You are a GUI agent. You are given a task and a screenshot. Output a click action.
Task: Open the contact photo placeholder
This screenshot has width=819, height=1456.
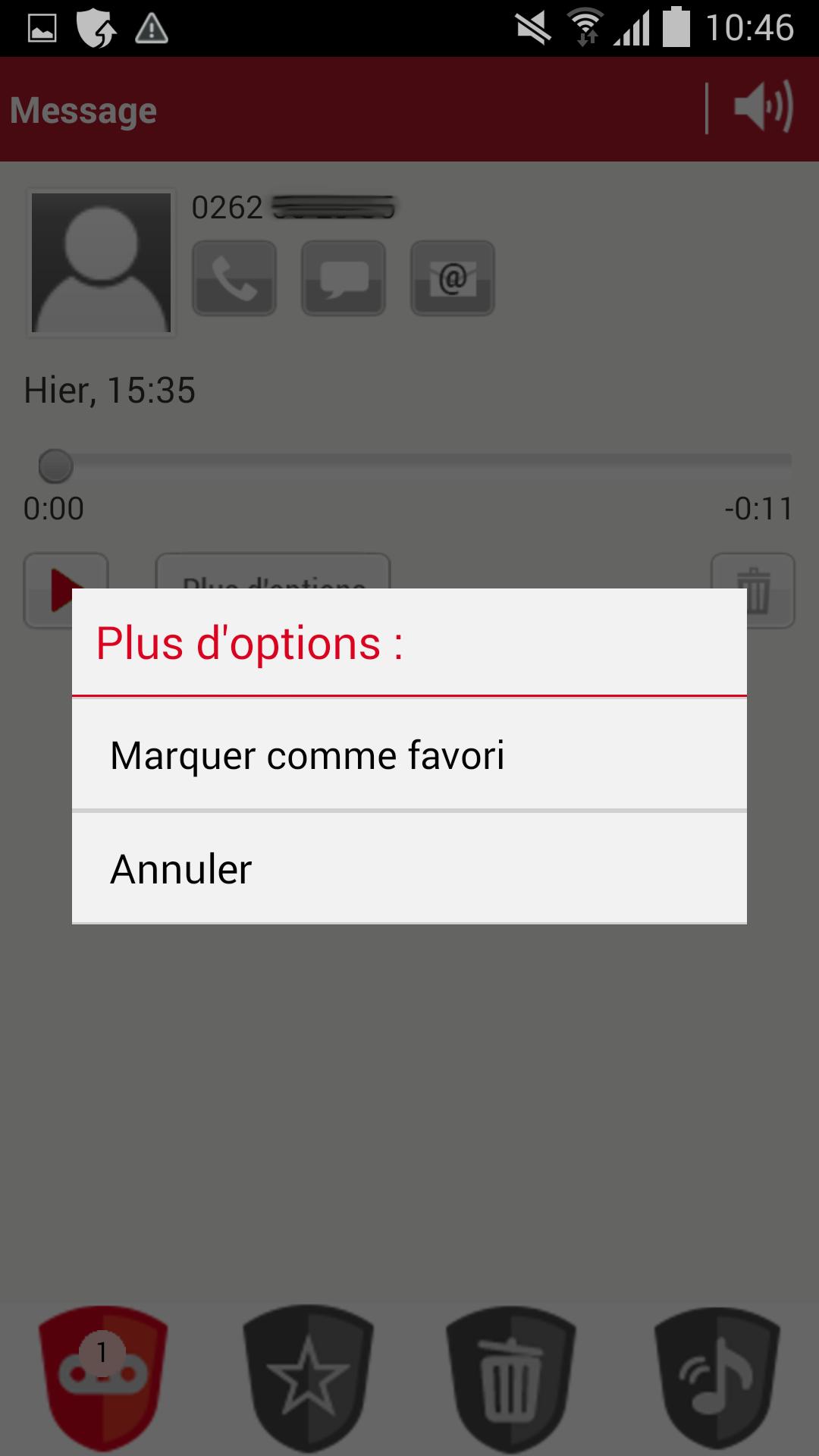pos(101,263)
